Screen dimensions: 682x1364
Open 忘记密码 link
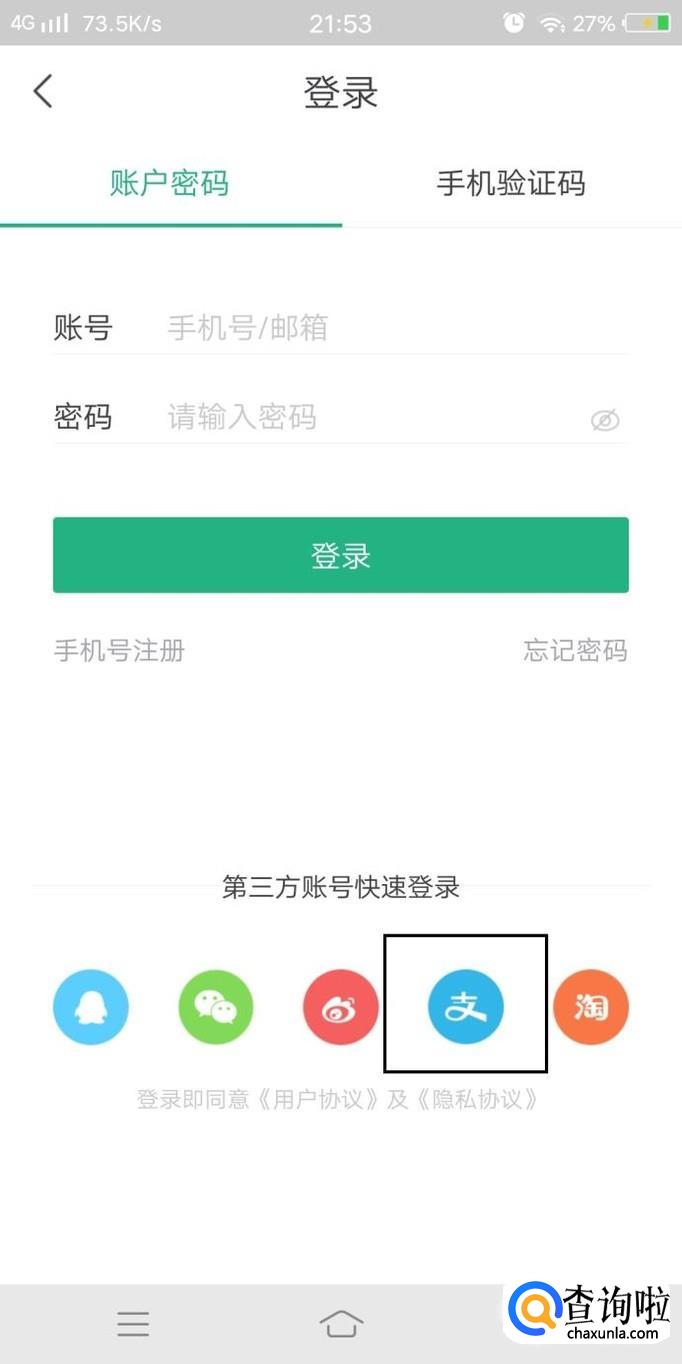(x=575, y=650)
